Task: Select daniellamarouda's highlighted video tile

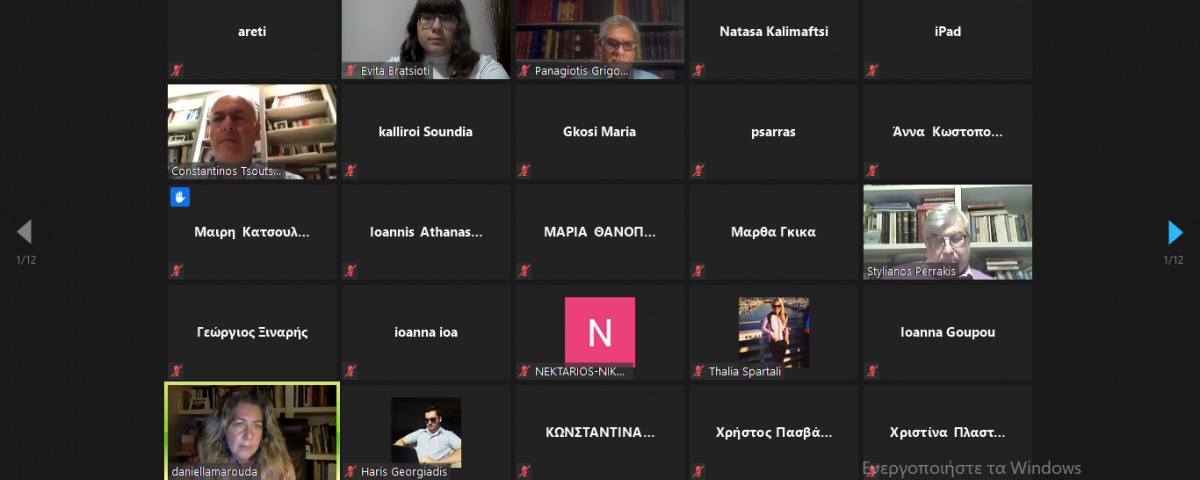Action: pos(252,430)
